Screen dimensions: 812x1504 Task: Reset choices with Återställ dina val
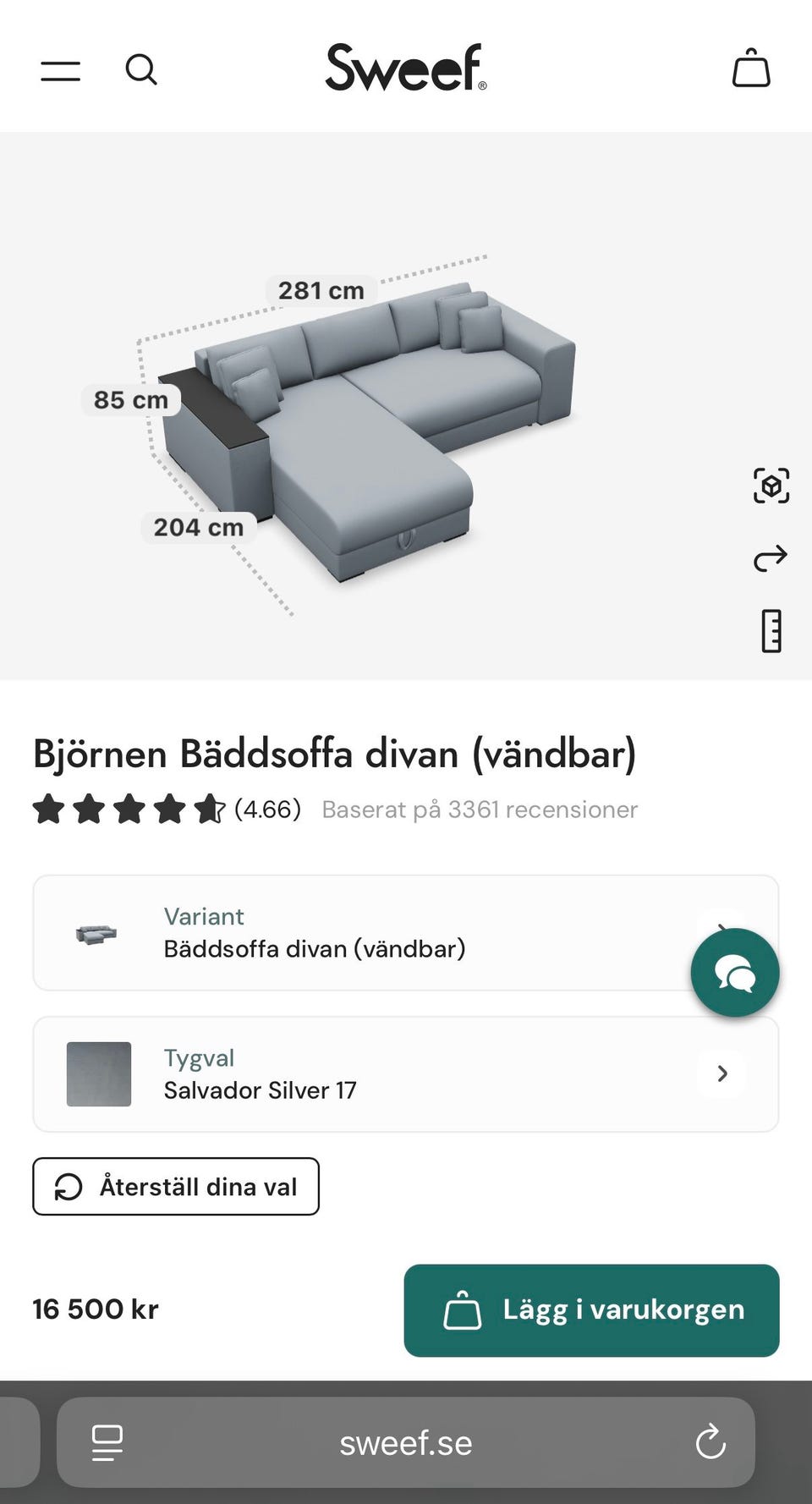[176, 1187]
